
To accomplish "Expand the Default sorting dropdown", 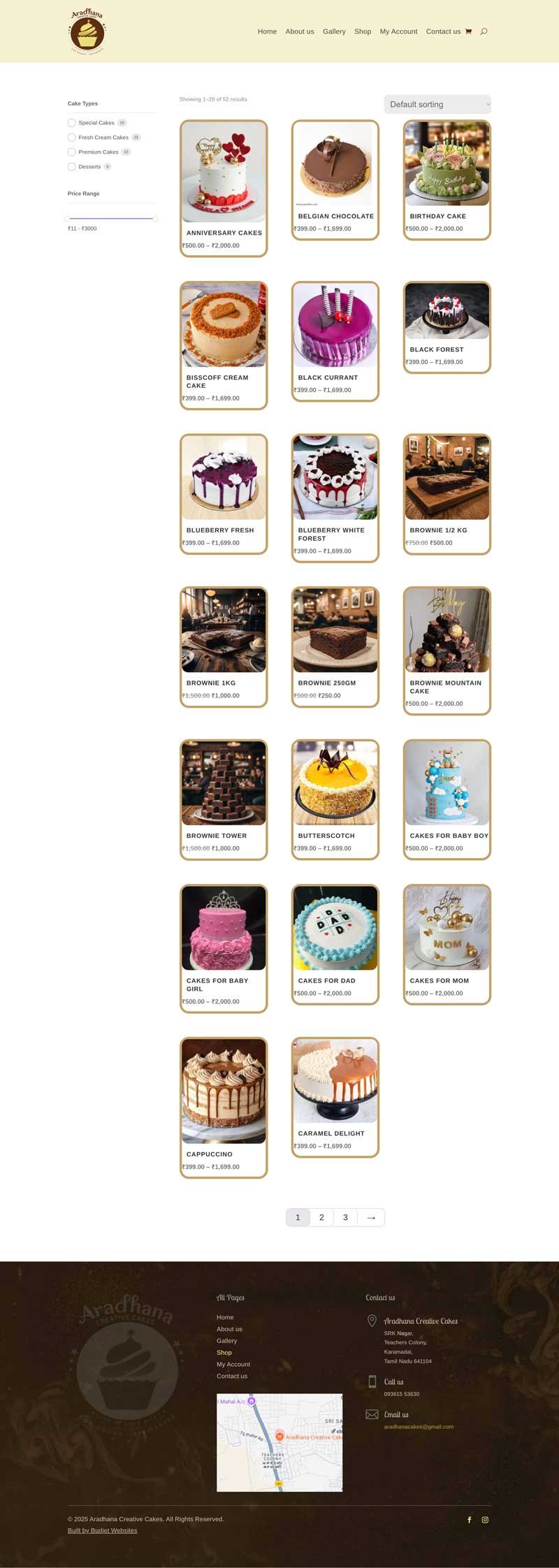I will pyautogui.click(x=437, y=104).
